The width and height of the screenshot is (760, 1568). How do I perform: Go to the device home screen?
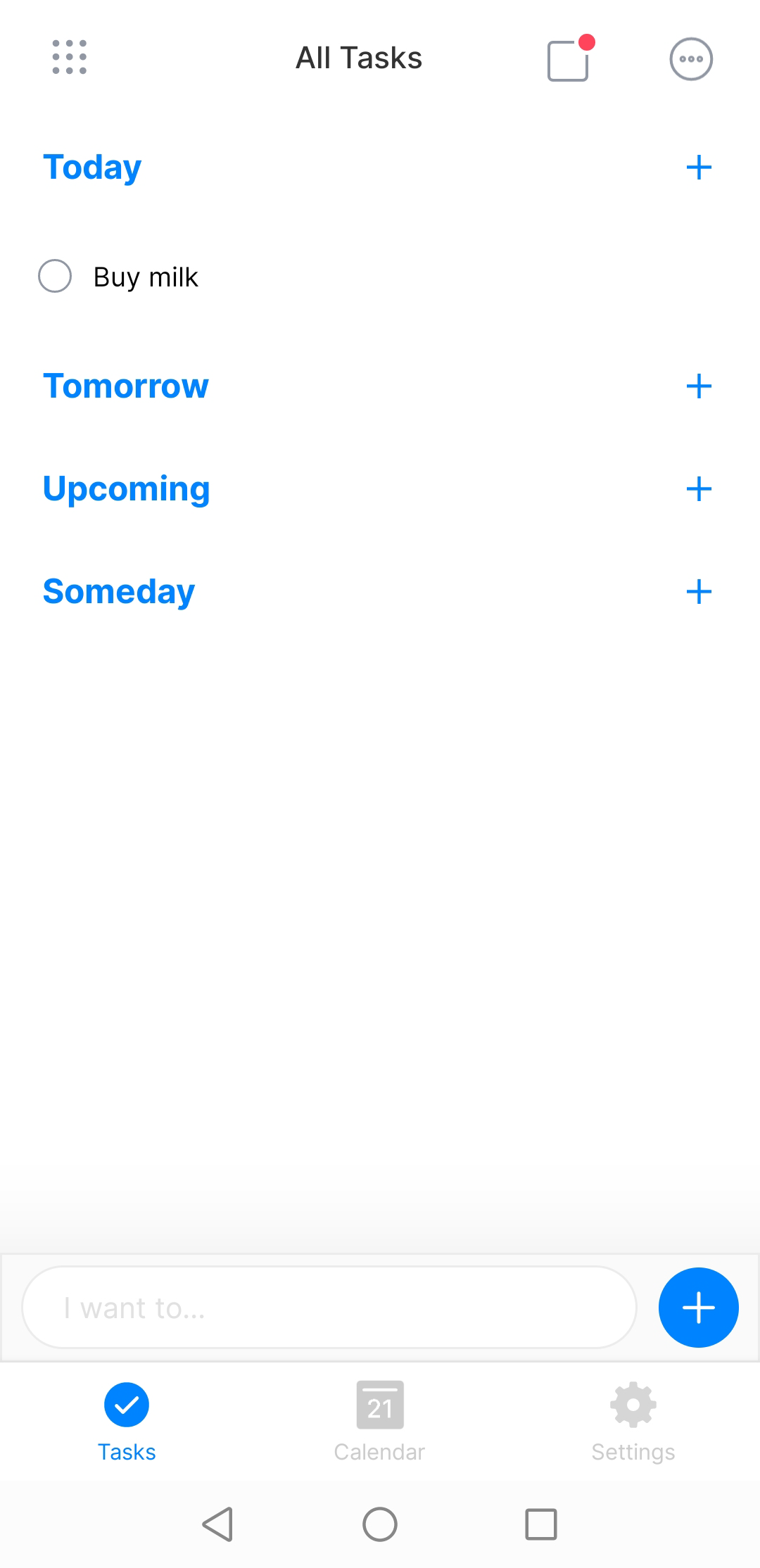click(x=380, y=1524)
